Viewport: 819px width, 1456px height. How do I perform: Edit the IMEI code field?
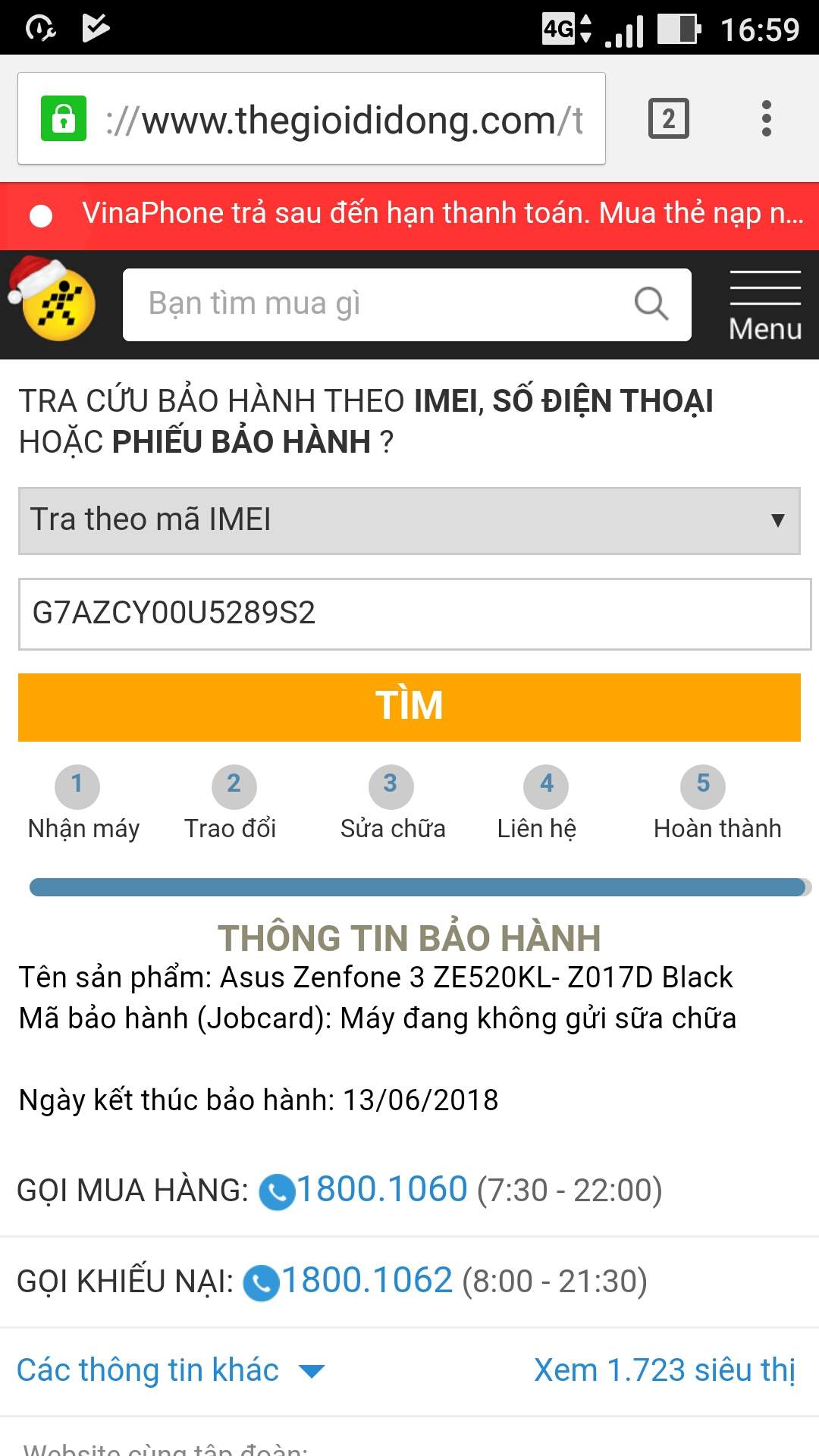[414, 613]
